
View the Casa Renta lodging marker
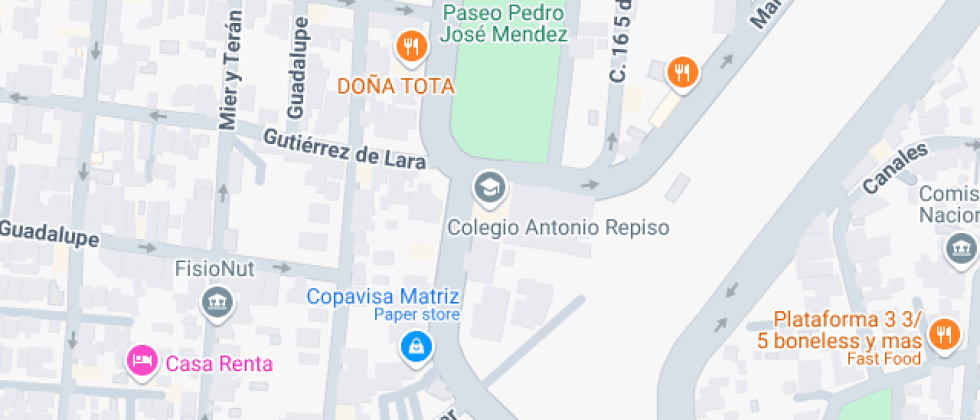pyautogui.click(x=141, y=361)
